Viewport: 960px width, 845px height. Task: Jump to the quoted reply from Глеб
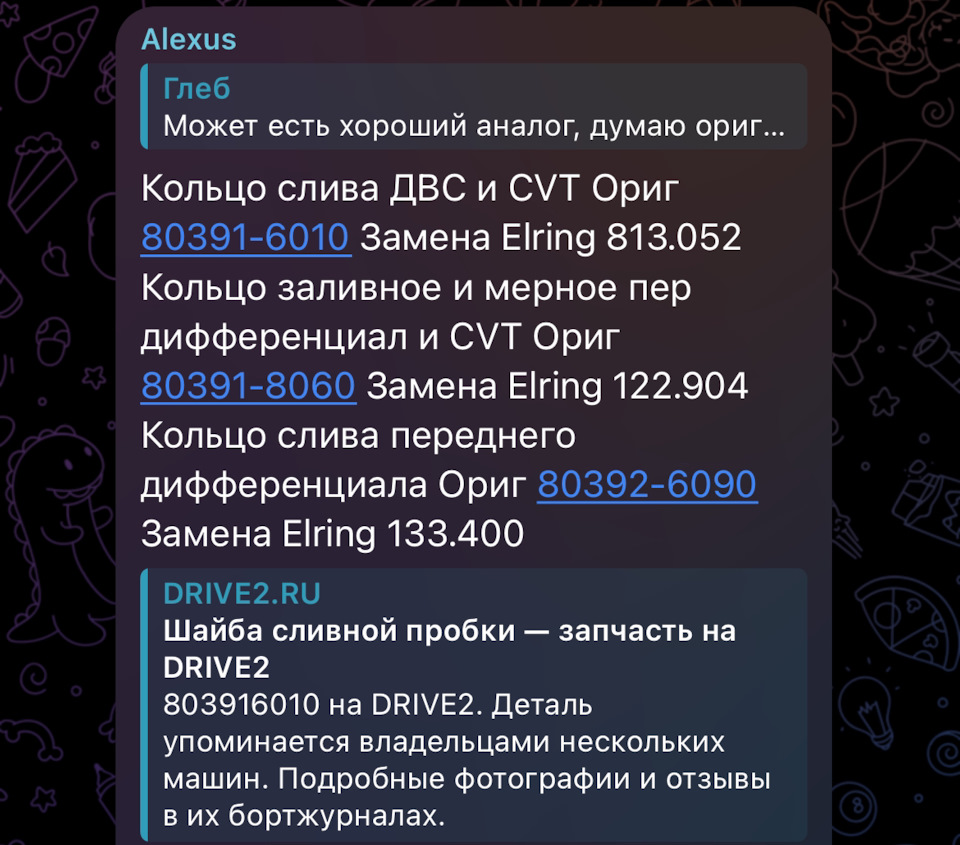point(474,107)
